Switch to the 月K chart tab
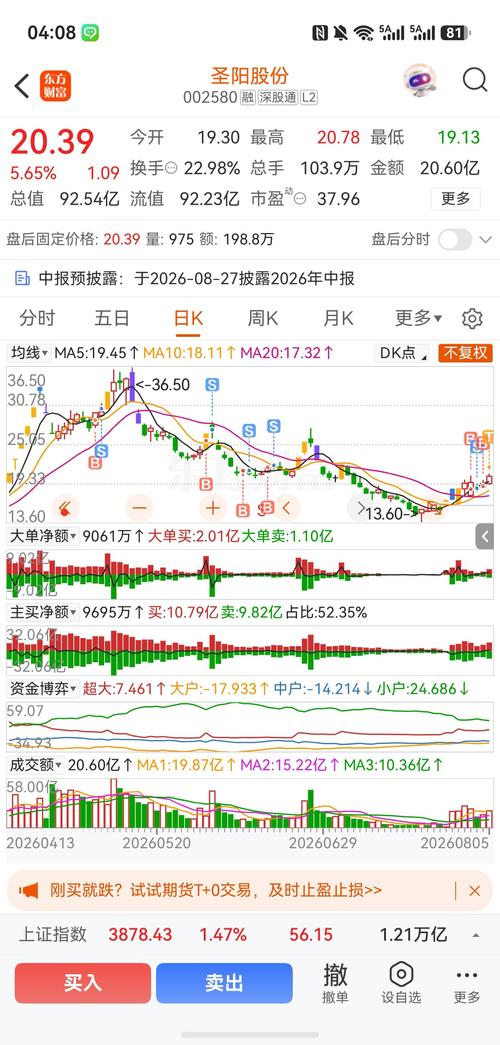 pyautogui.click(x=338, y=318)
